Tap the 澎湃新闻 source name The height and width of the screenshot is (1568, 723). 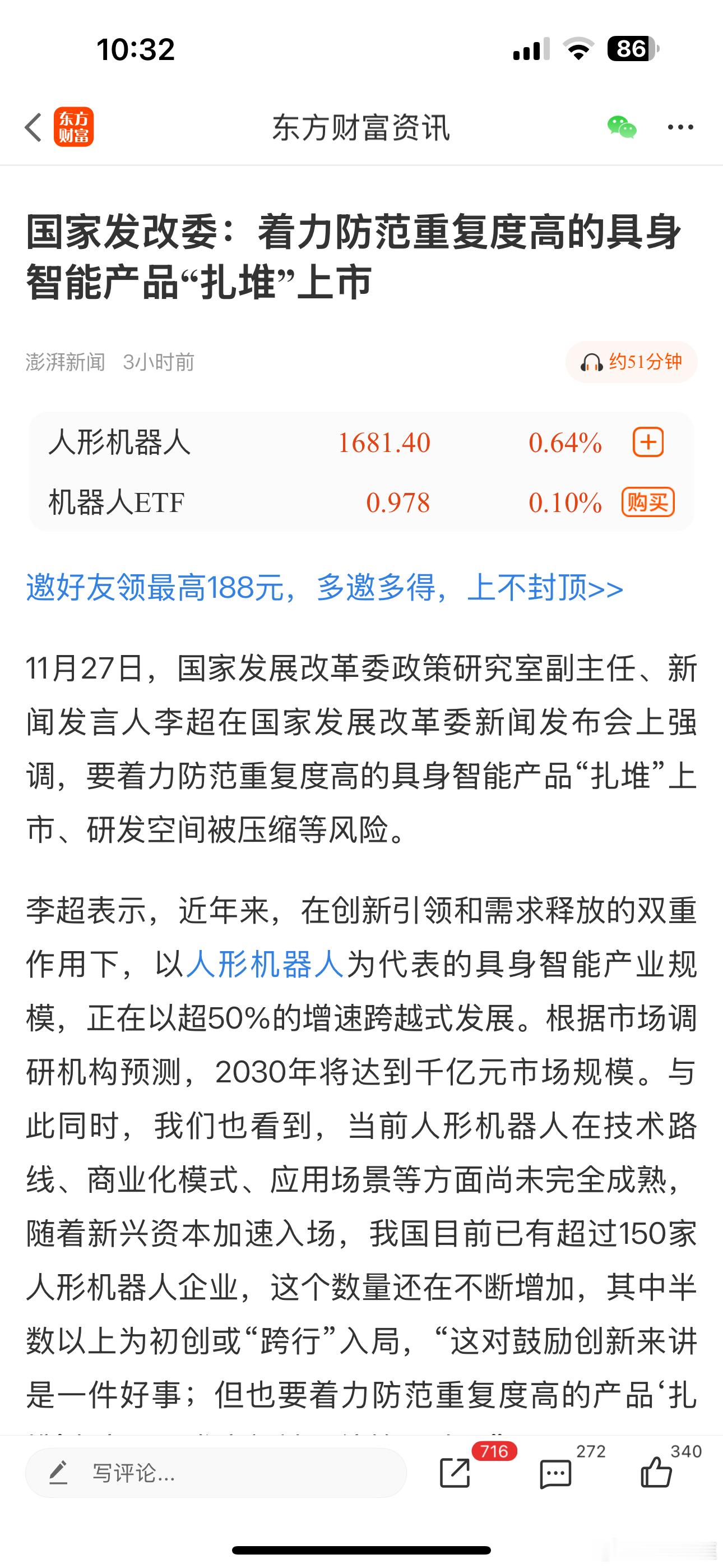[x=63, y=362]
